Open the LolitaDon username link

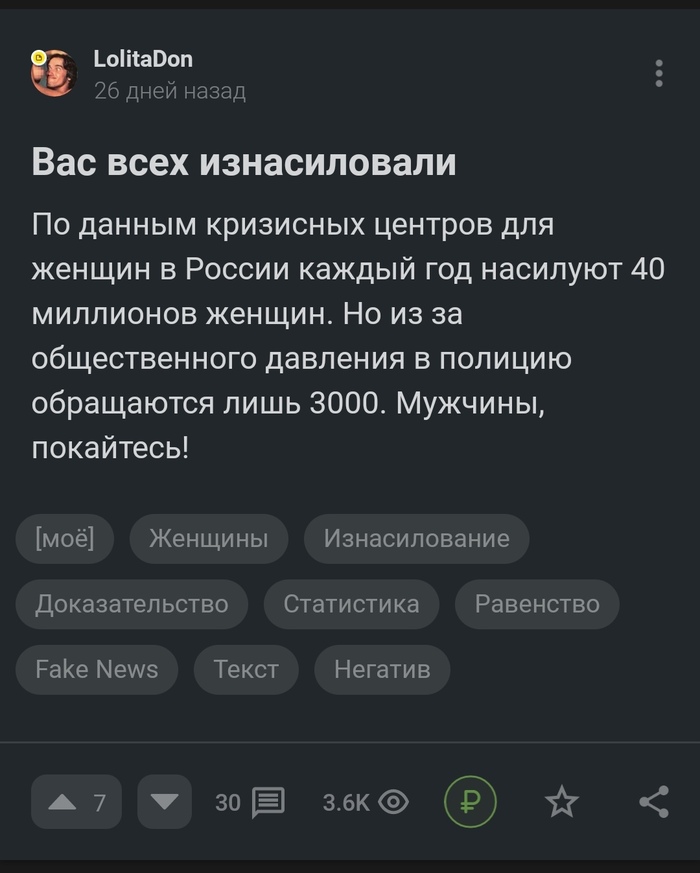tap(143, 60)
